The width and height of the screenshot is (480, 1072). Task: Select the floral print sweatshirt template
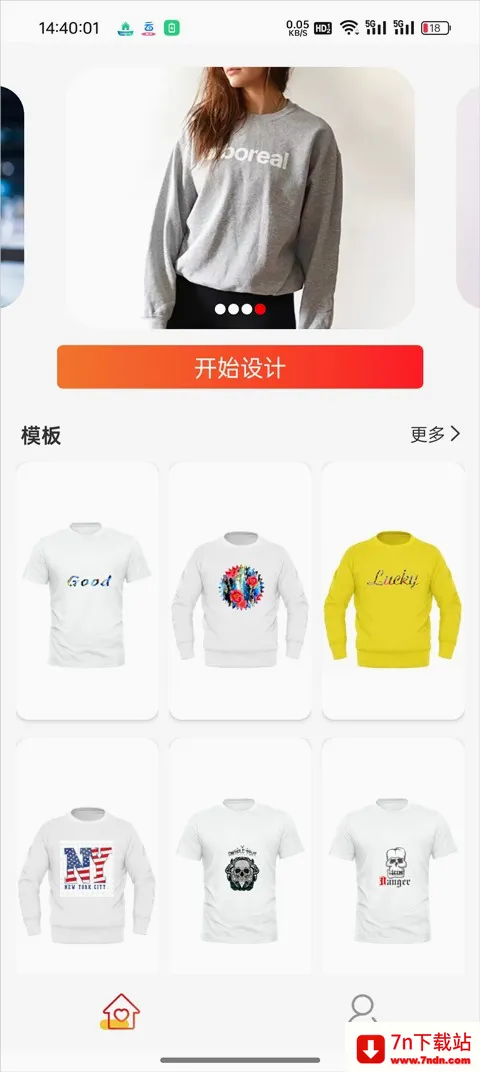[240, 591]
